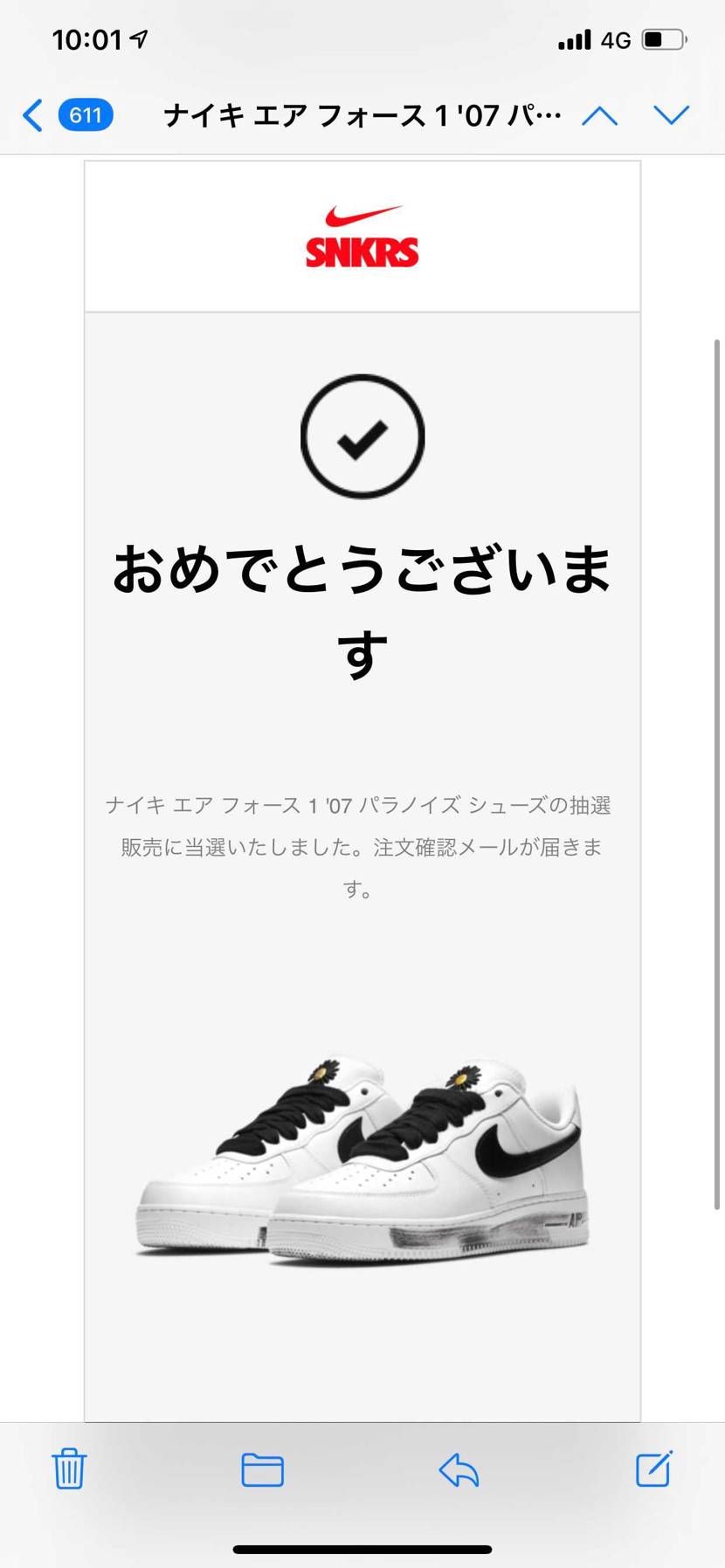Compose a new email
The width and height of the screenshot is (725, 1568).
click(653, 1469)
